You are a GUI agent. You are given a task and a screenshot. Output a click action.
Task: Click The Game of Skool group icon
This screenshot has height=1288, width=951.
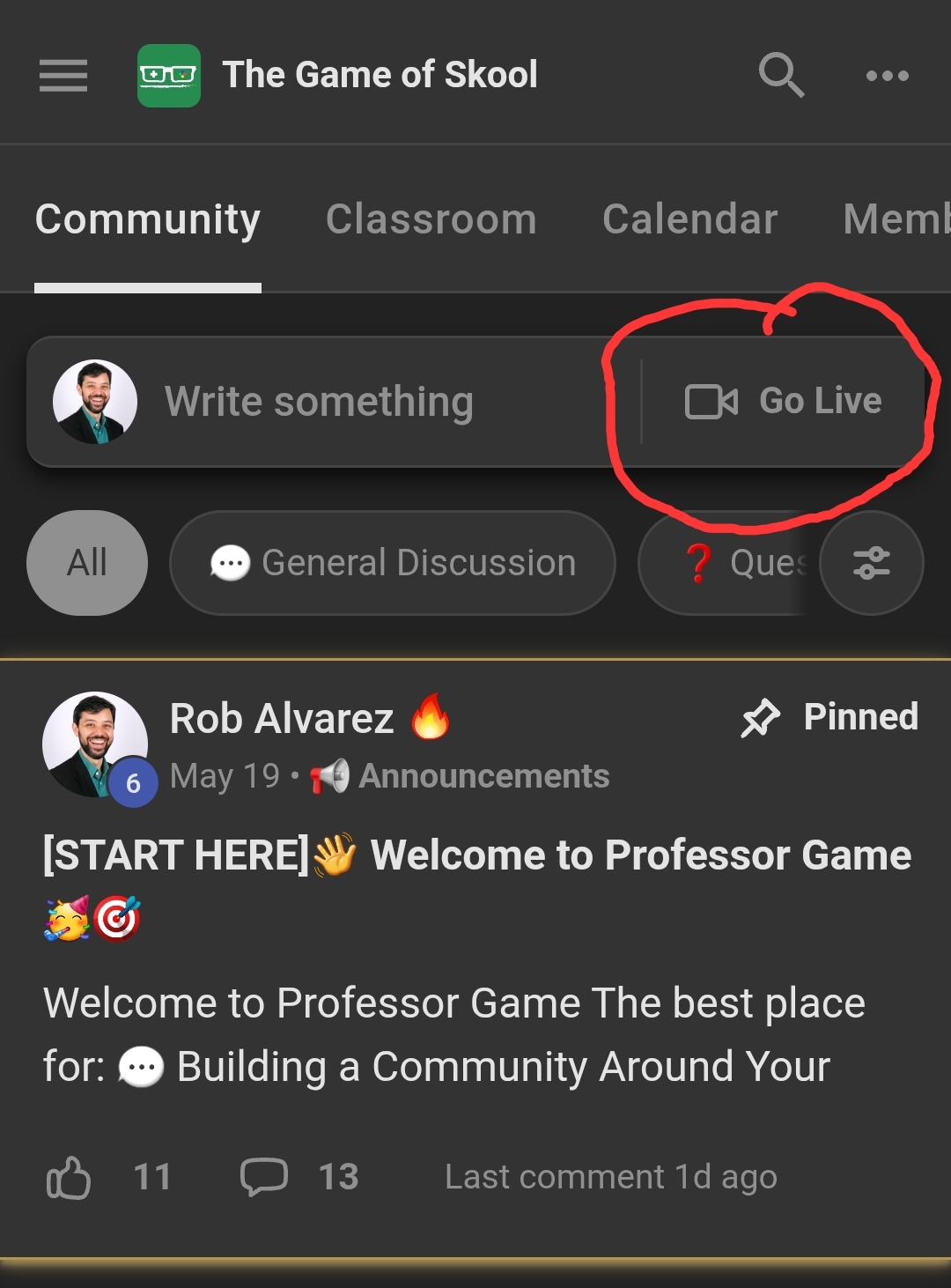[x=167, y=74]
